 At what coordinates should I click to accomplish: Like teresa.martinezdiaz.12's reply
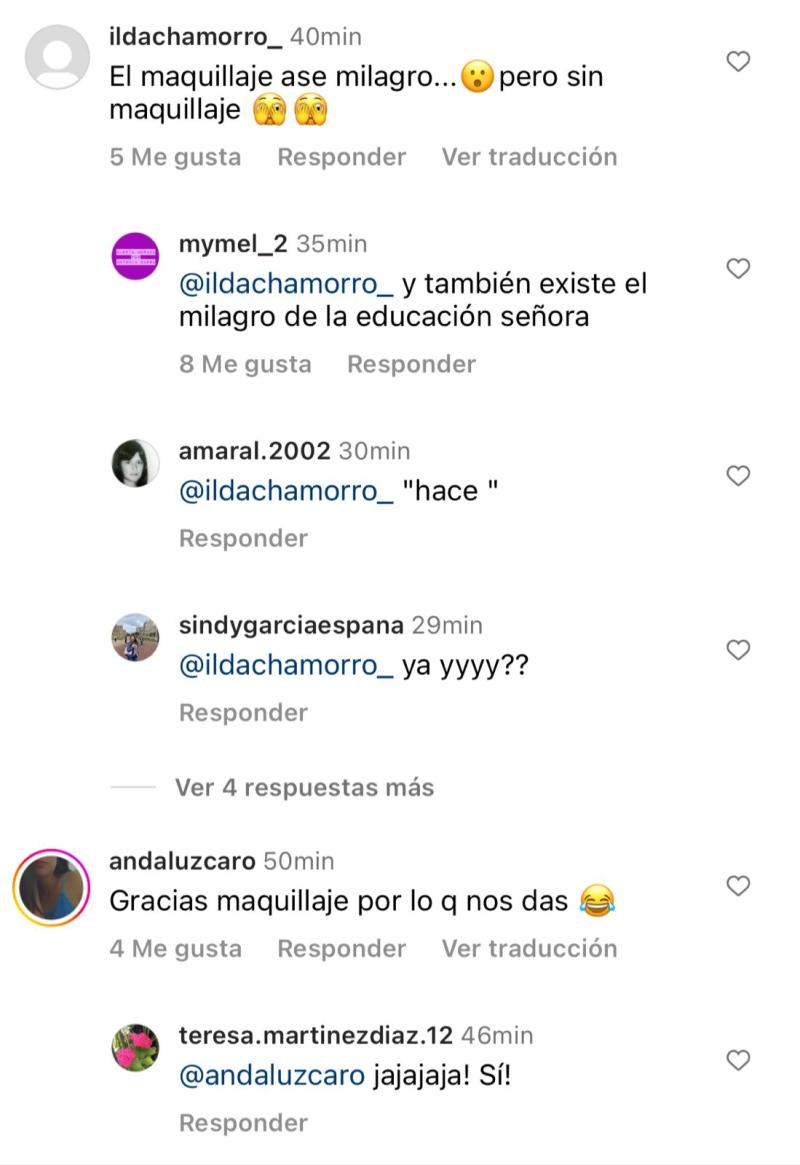point(738,1060)
